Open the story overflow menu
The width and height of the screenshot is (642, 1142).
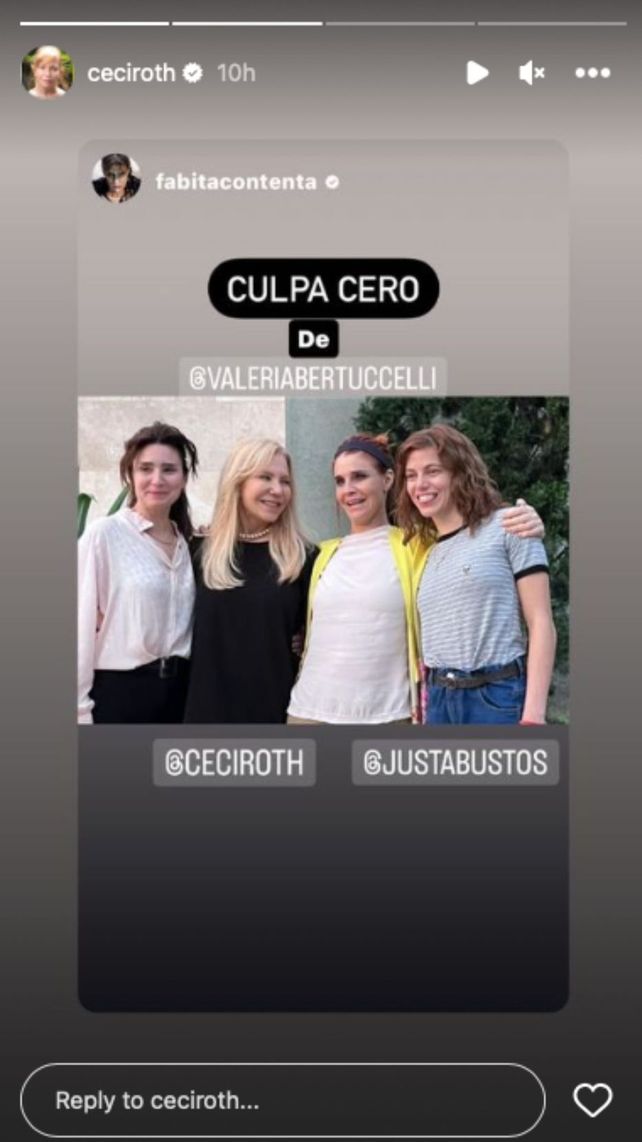click(592, 73)
